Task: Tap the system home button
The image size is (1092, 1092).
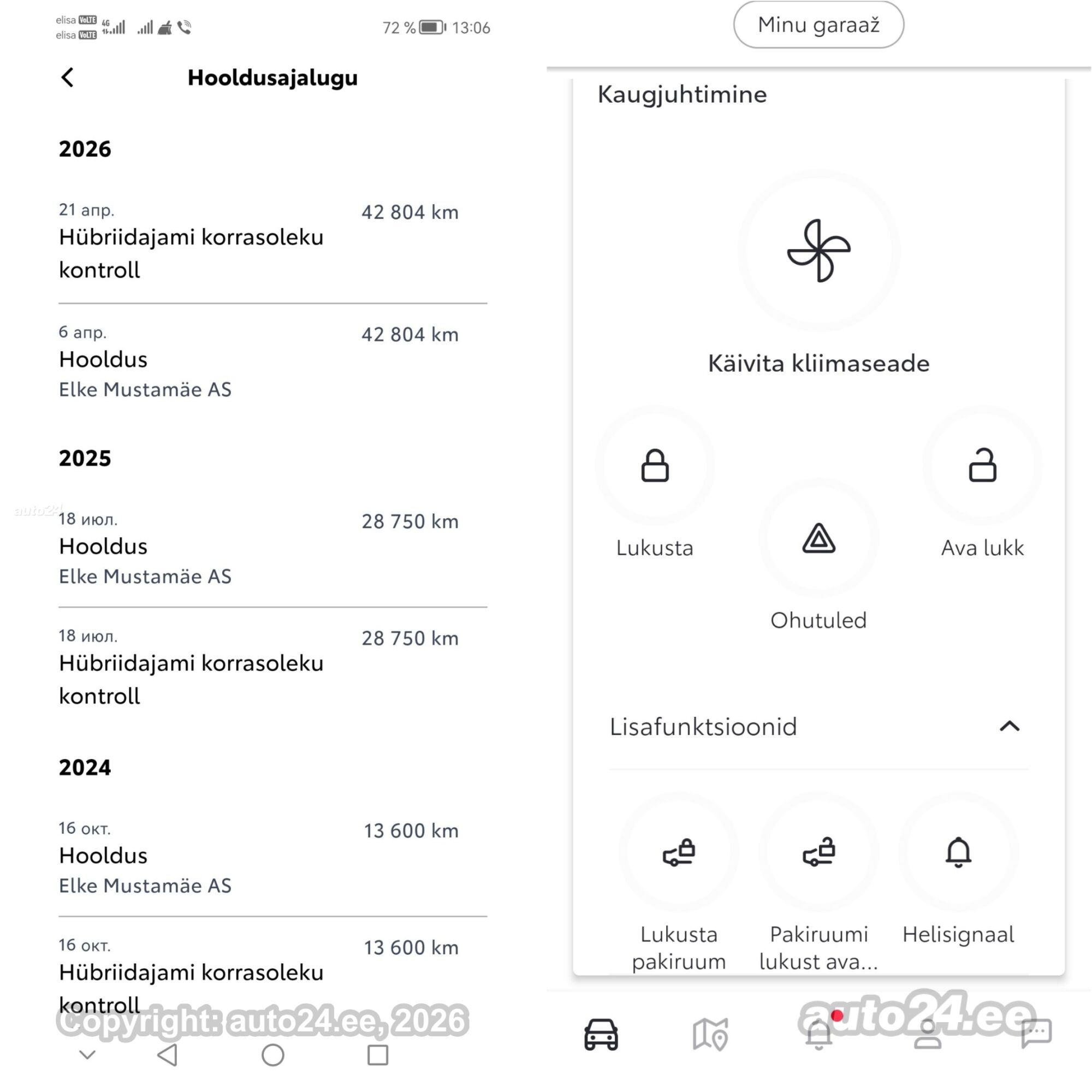Action: (273, 1055)
